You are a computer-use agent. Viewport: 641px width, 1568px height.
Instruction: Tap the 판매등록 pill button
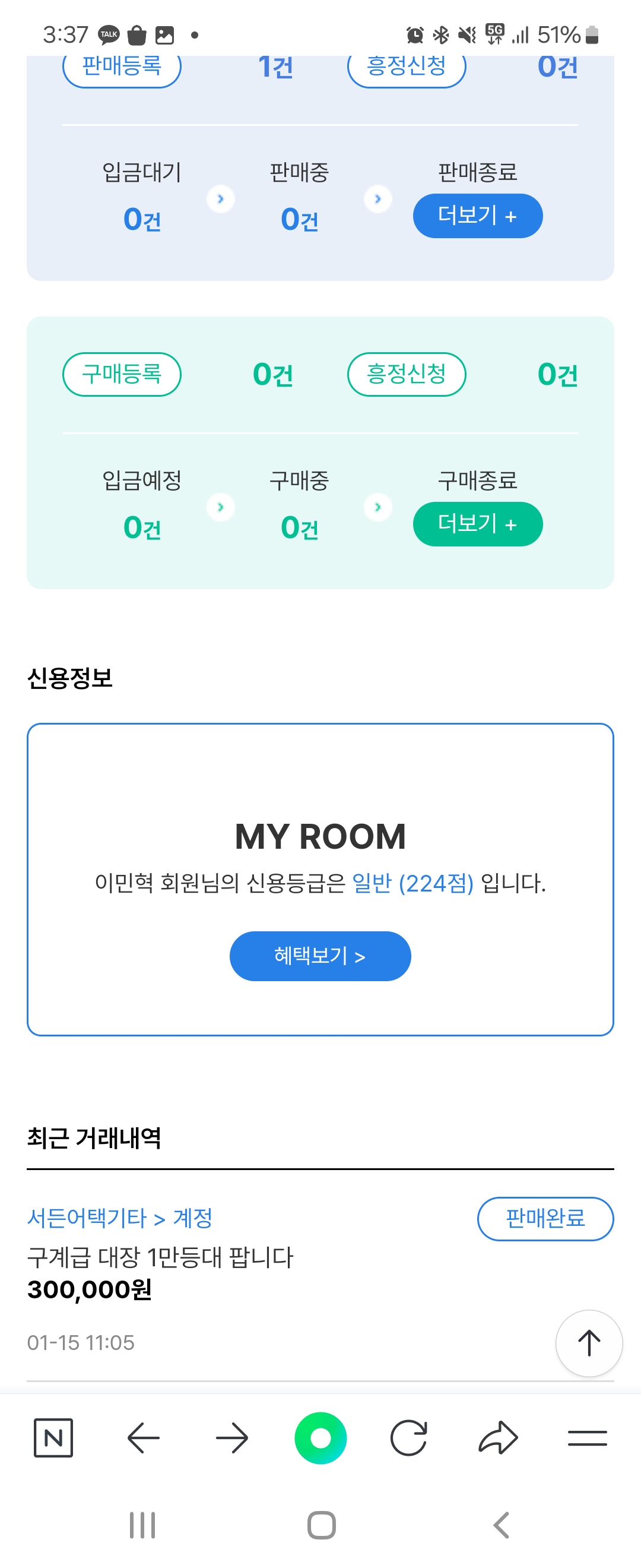(x=122, y=68)
